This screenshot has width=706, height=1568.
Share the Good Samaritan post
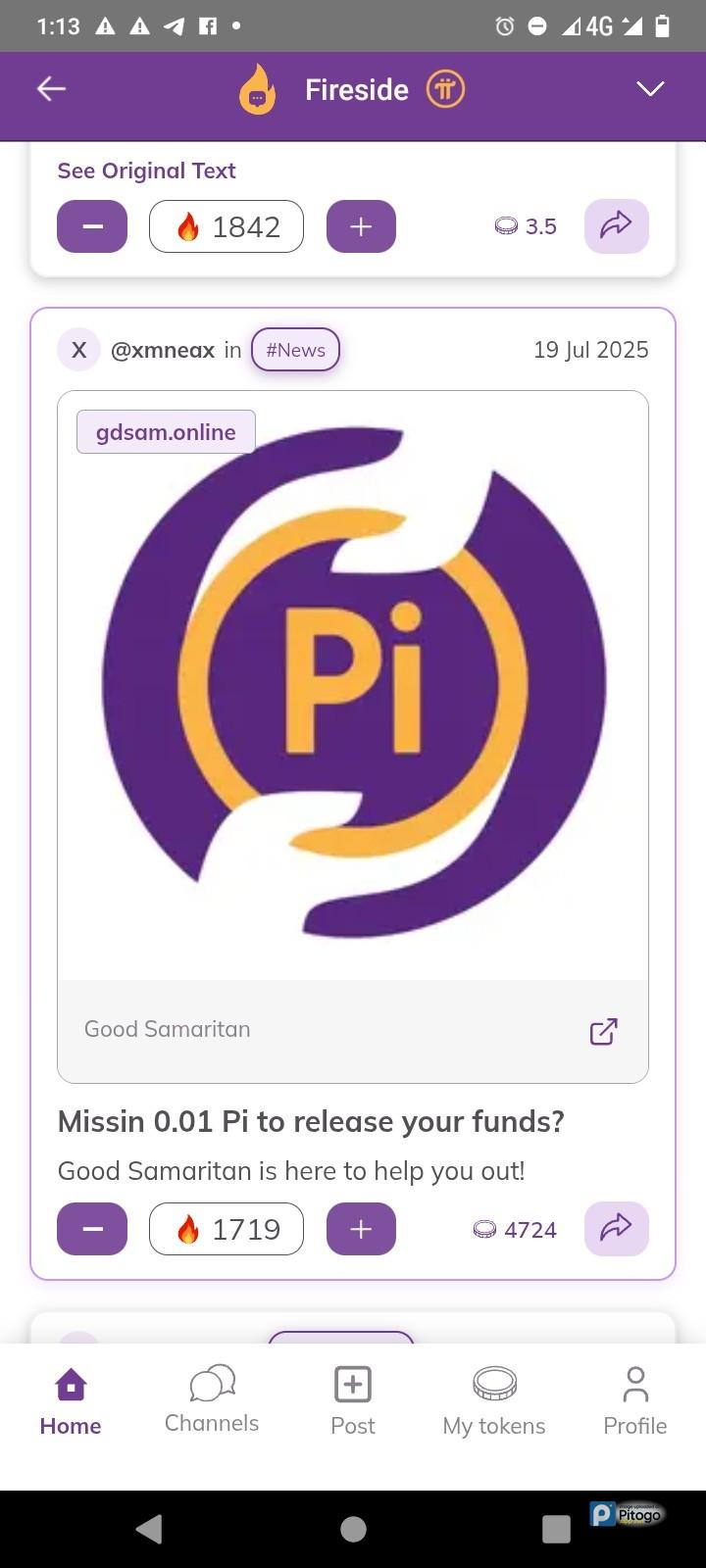click(x=616, y=1229)
